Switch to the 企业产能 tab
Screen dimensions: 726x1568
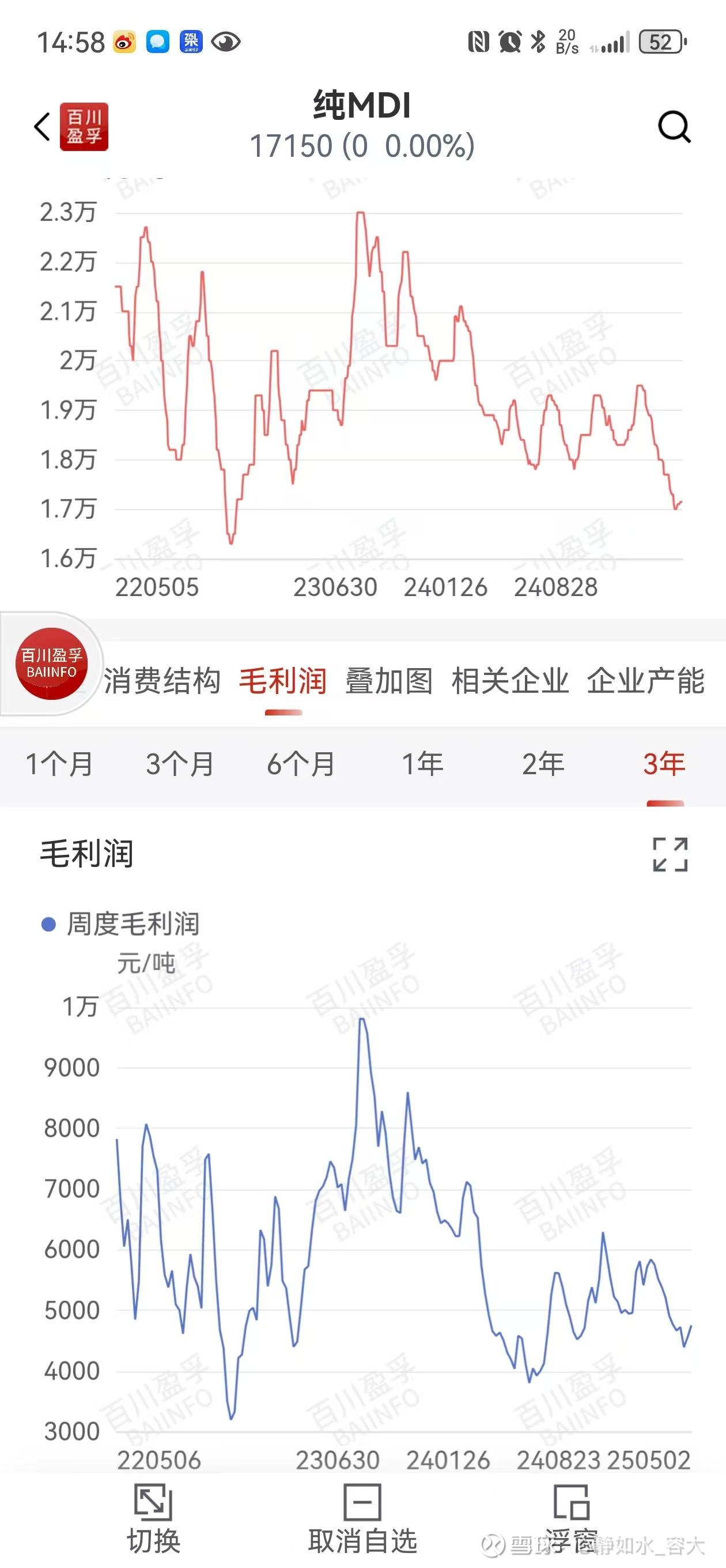tap(646, 680)
